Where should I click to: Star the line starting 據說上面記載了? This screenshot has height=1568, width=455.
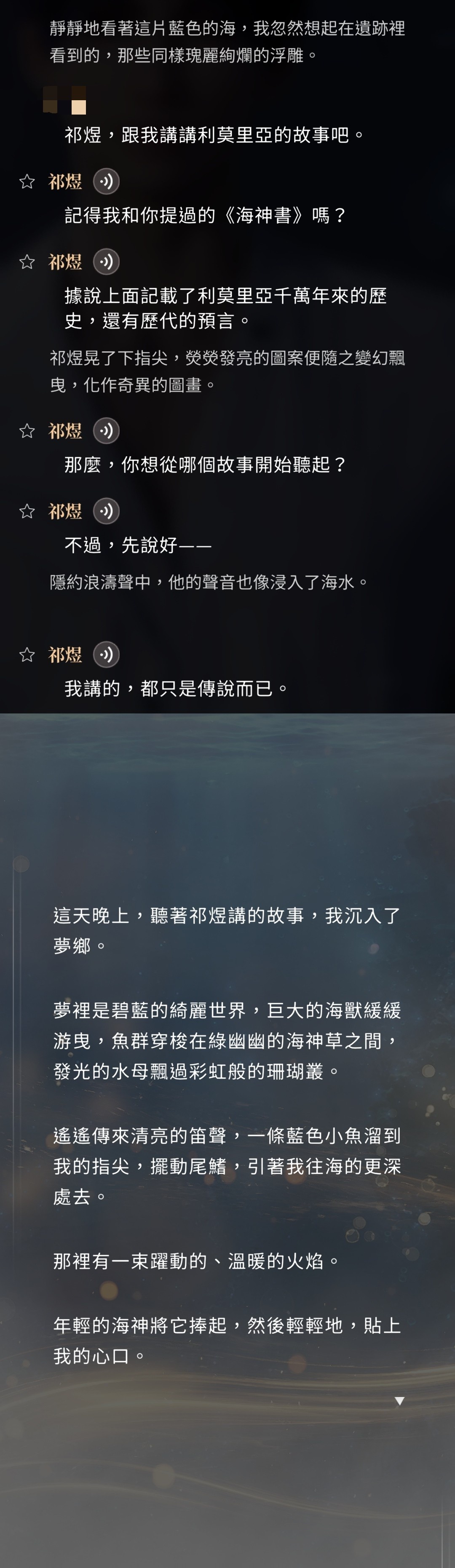coord(27,262)
